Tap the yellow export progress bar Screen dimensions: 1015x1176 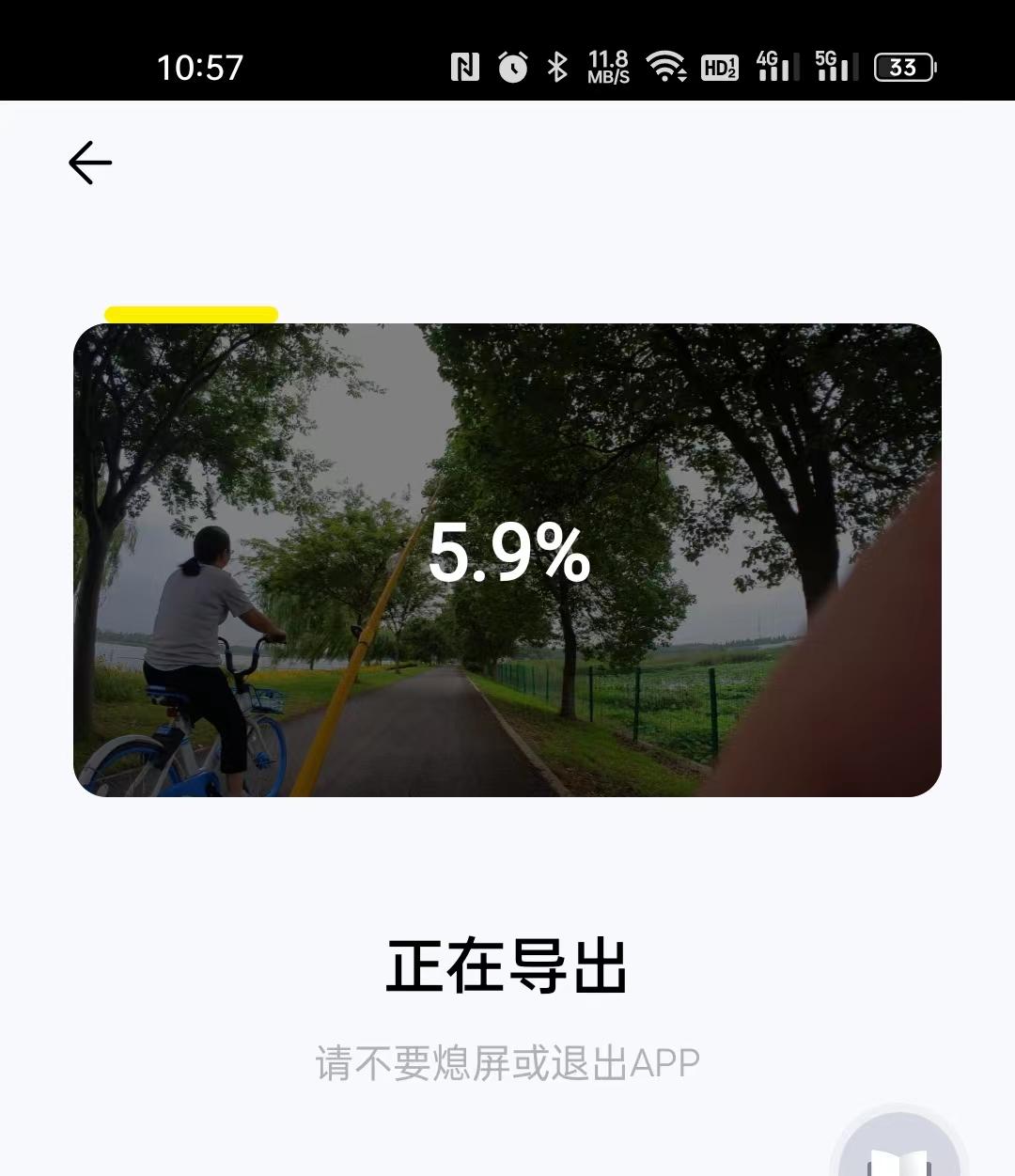[192, 313]
